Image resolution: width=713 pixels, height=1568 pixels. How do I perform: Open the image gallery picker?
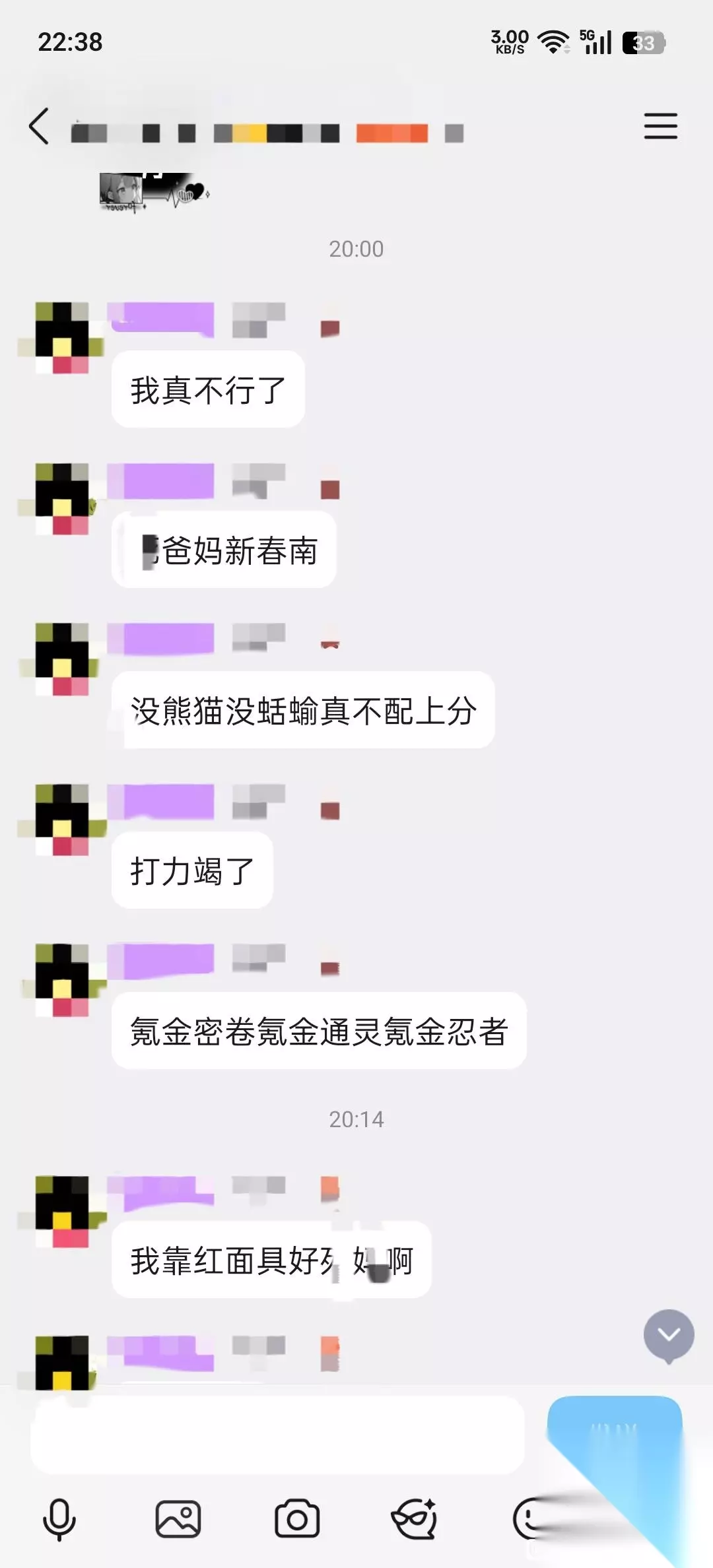point(178,1520)
